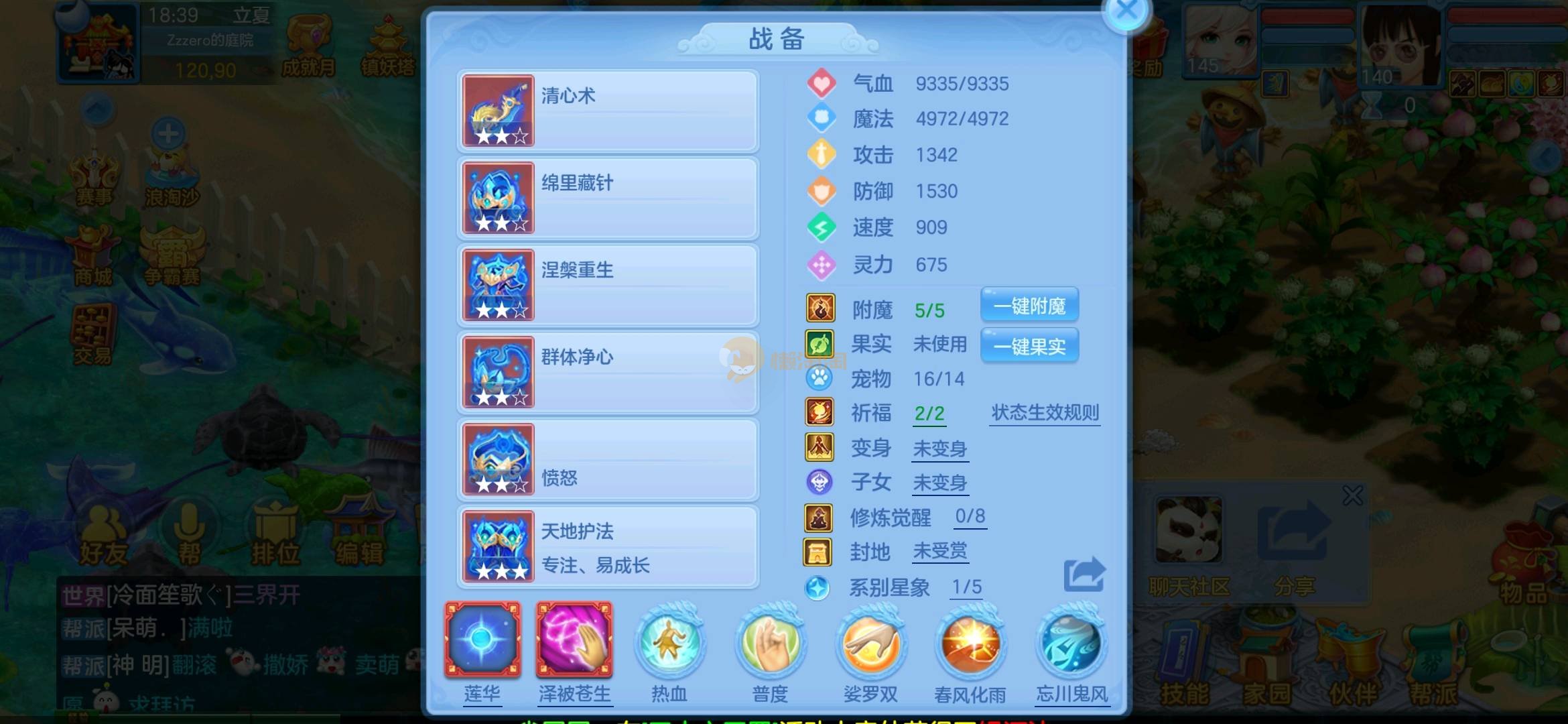This screenshot has height=724, width=1568.
Task: Open the 绵里藏针 skill row
Action: [608, 198]
